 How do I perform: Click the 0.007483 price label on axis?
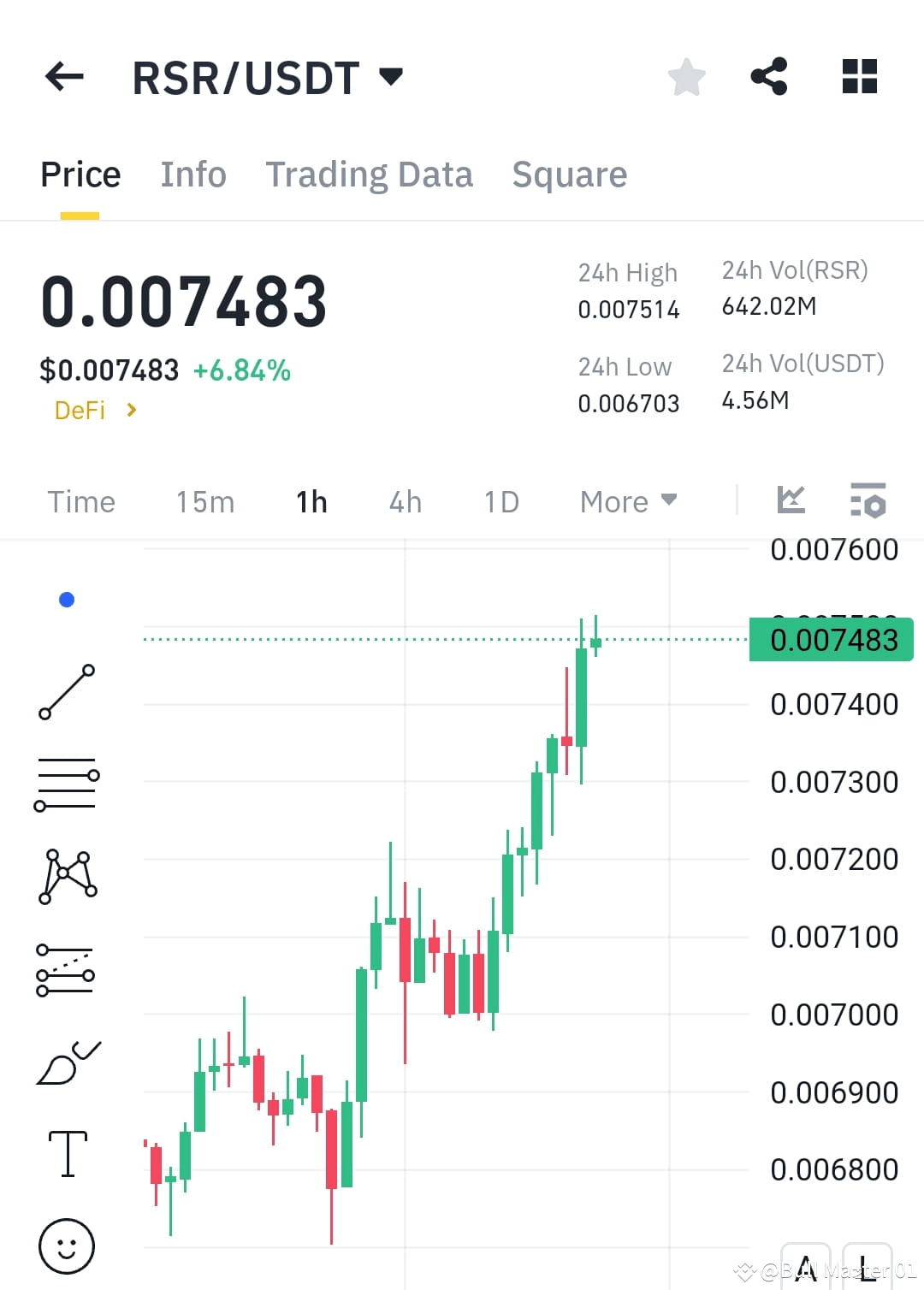[x=831, y=639]
